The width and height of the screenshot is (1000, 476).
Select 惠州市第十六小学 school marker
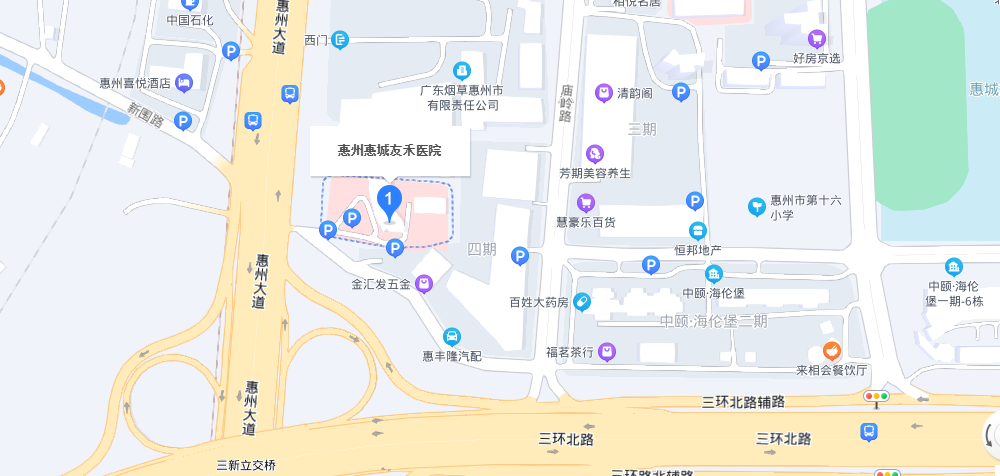tap(757, 207)
